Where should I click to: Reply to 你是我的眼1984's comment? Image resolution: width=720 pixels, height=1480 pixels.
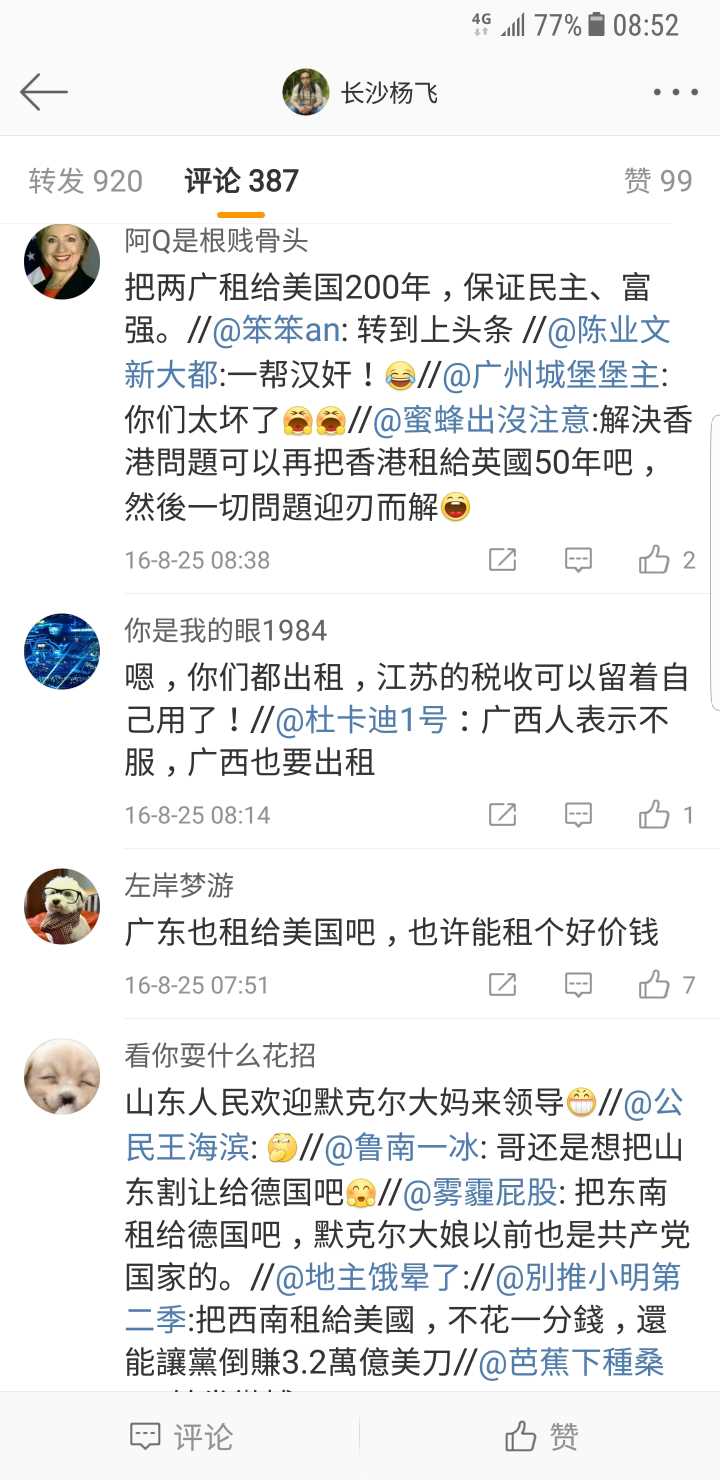[x=578, y=815]
